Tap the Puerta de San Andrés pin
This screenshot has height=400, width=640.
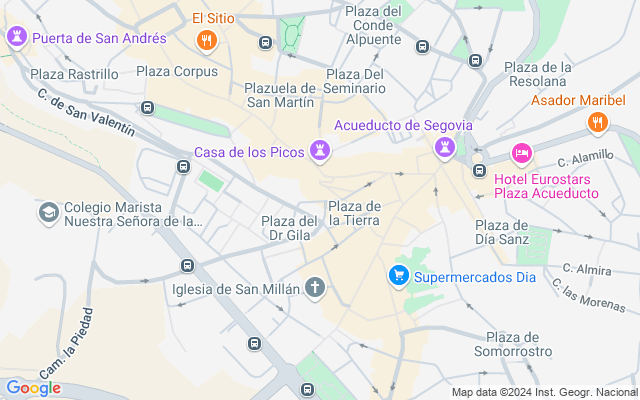17,39
